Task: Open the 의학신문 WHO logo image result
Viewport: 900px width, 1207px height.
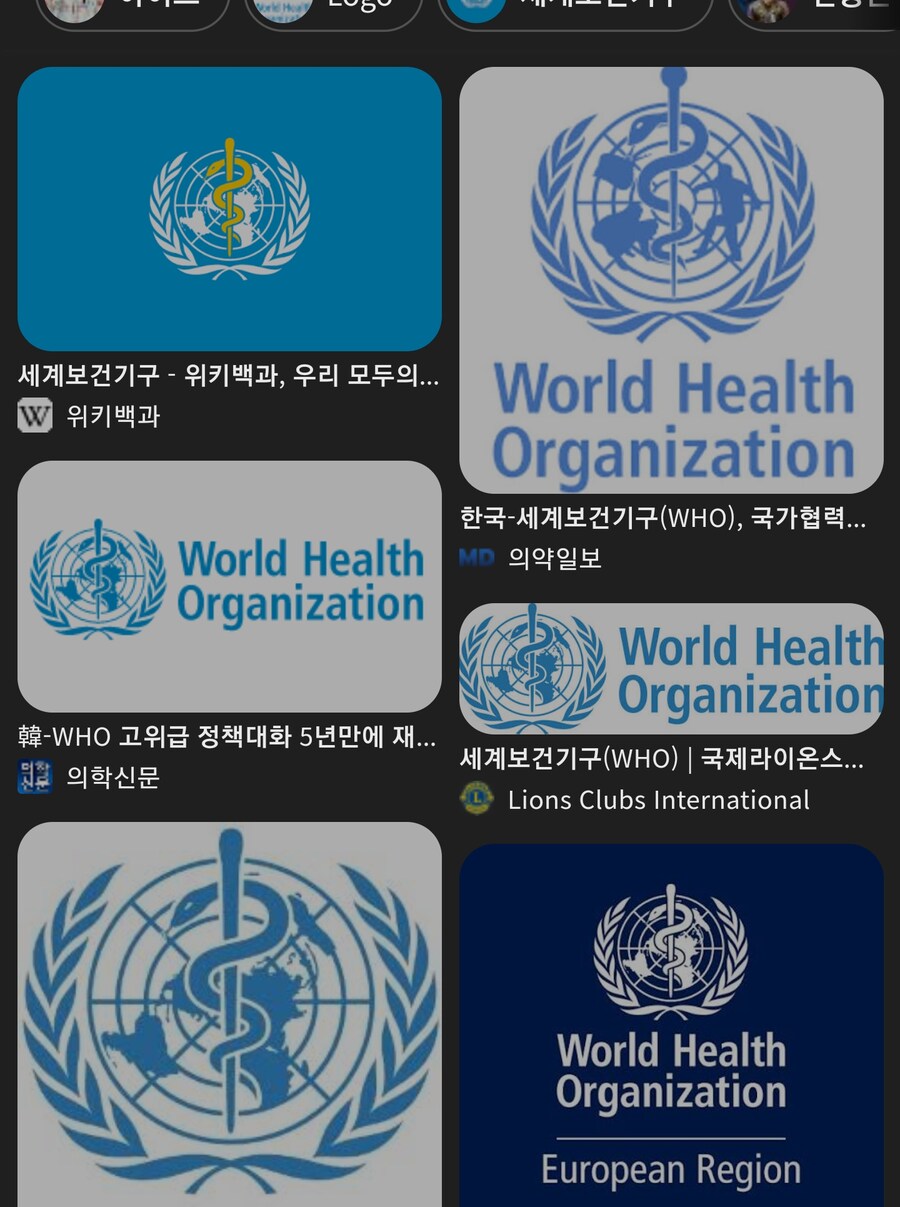Action: point(229,586)
